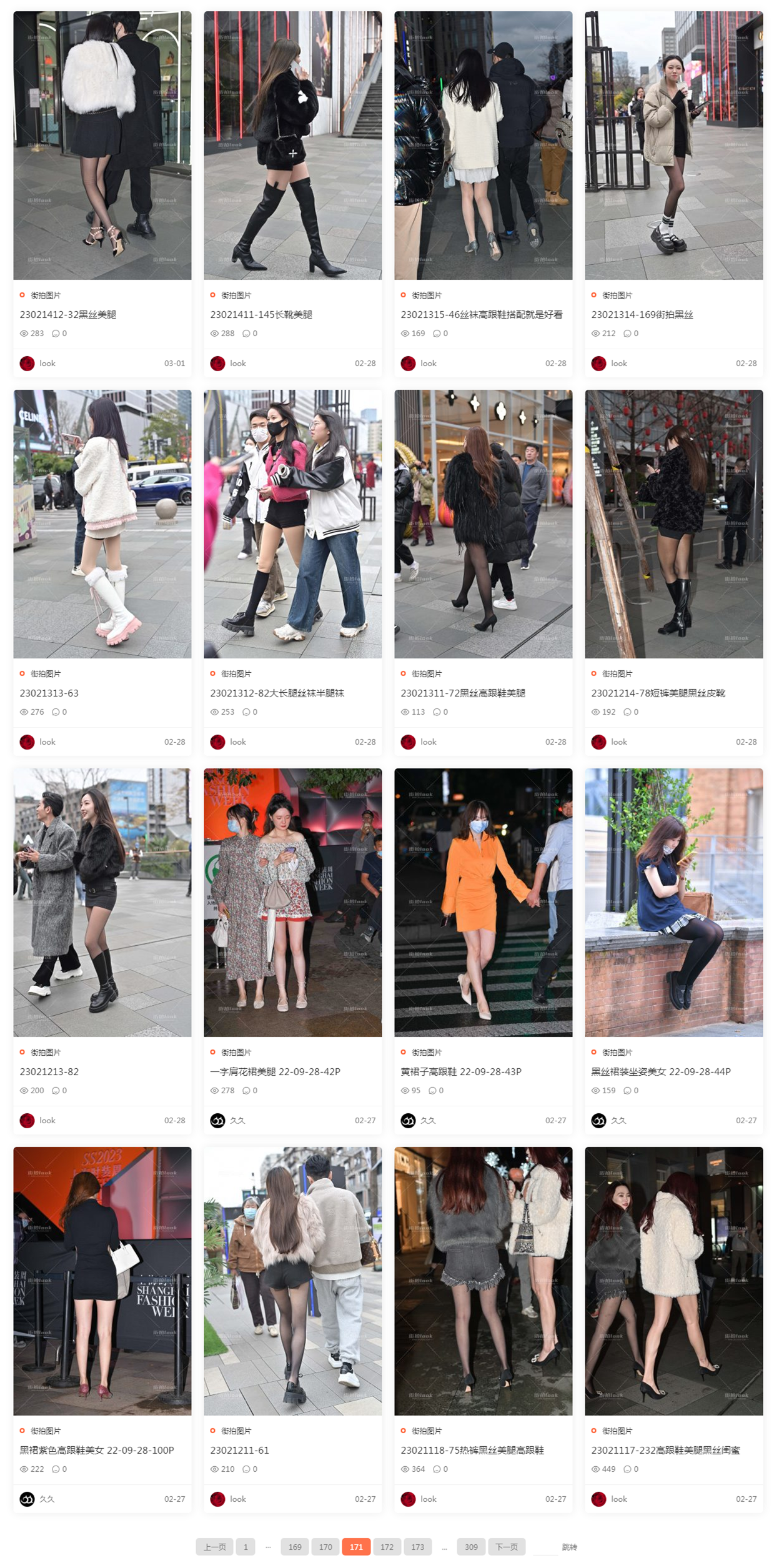Jump to last page 309
This screenshot has height=1568, width=784.
471,1547
